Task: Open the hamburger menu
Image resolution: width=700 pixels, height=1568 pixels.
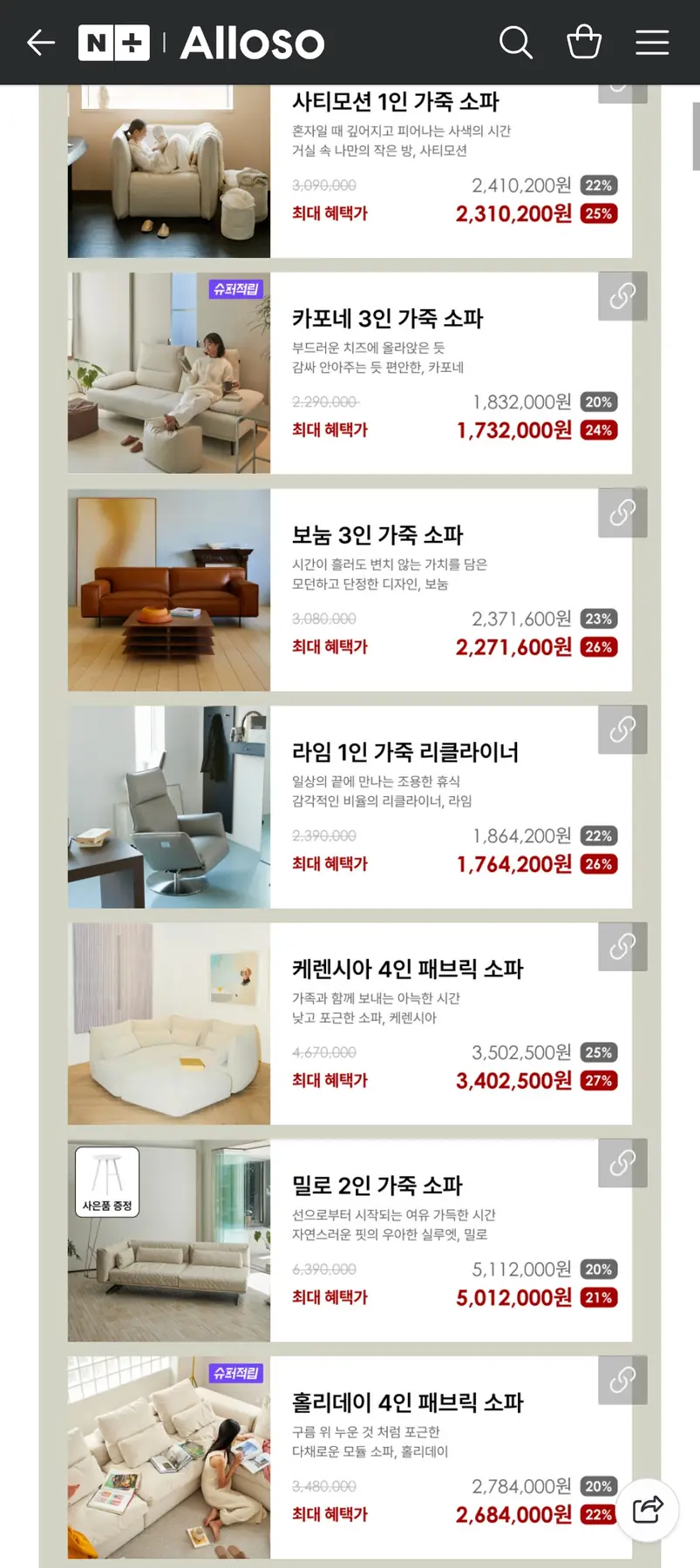Action: [x=651, y=42]
